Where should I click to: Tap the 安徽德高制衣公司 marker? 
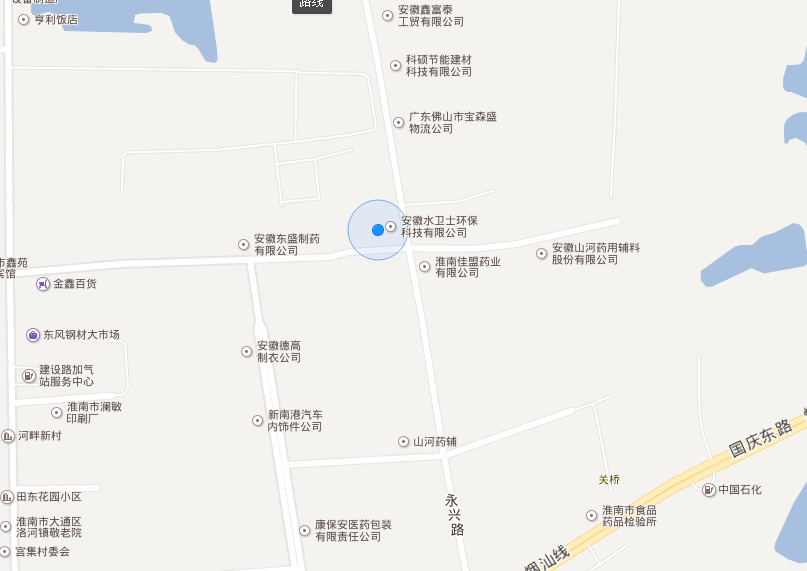(x=247, y=351)
